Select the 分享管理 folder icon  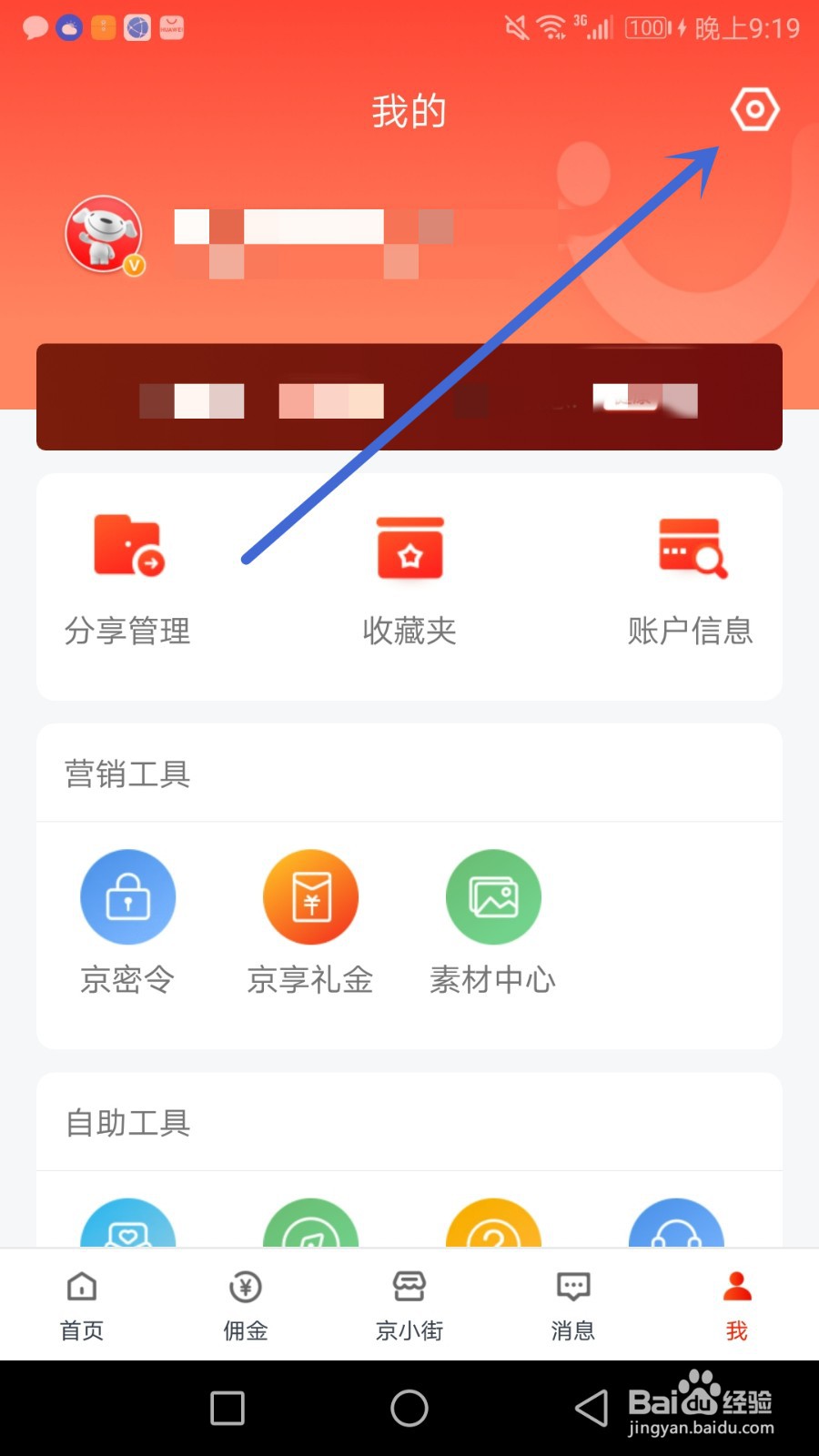(x=127, y=547)
